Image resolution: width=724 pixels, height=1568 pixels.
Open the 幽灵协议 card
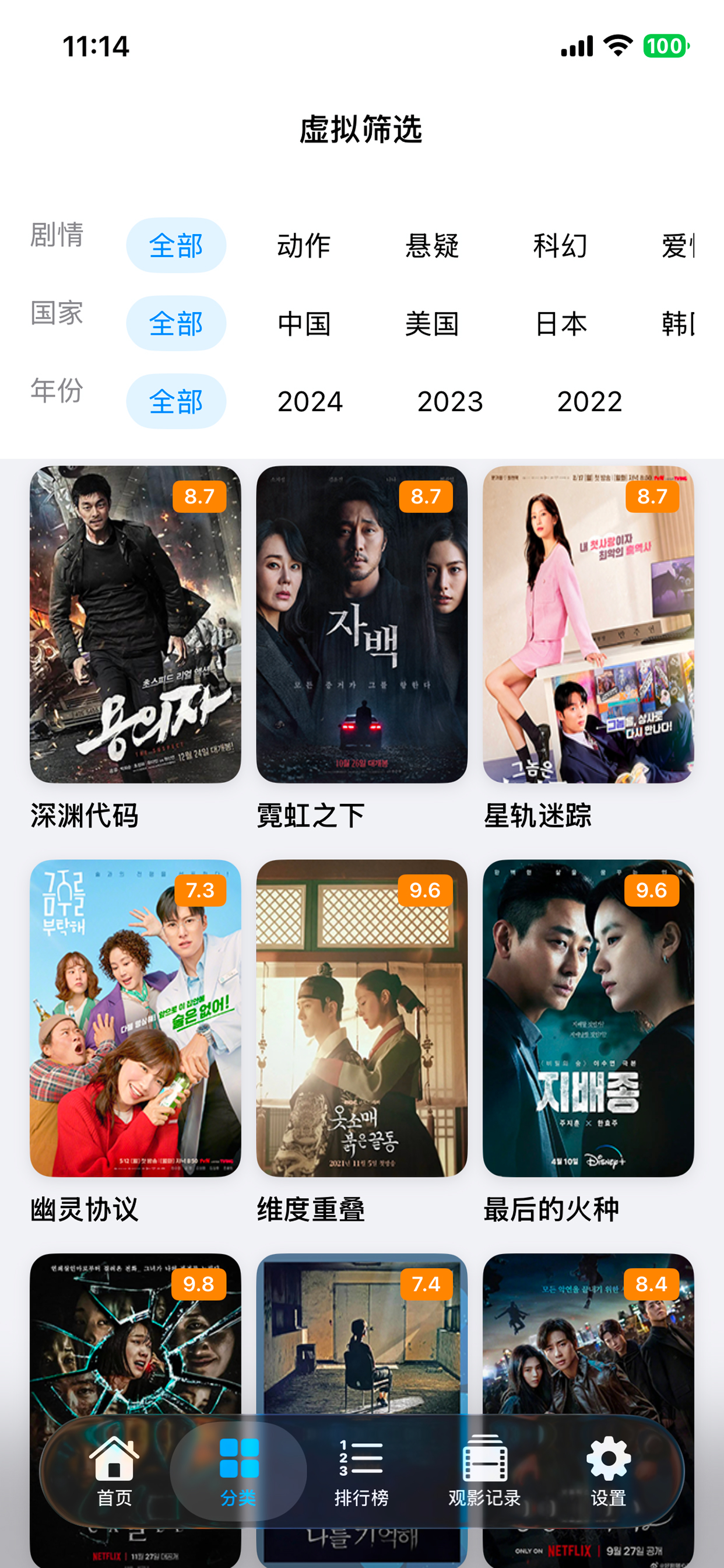point(135,1042)
